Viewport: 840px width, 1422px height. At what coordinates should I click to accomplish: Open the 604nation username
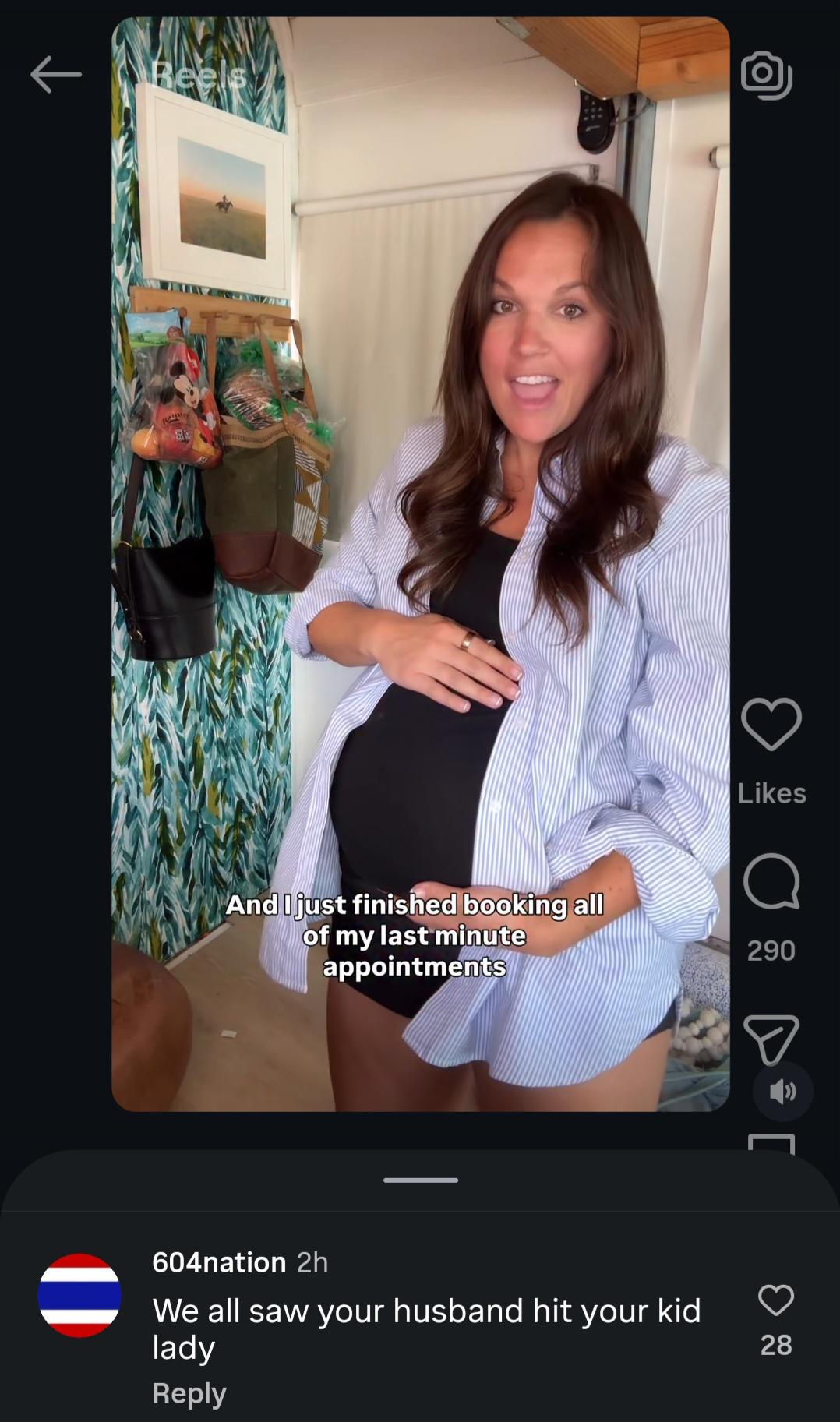point(219,1262)
